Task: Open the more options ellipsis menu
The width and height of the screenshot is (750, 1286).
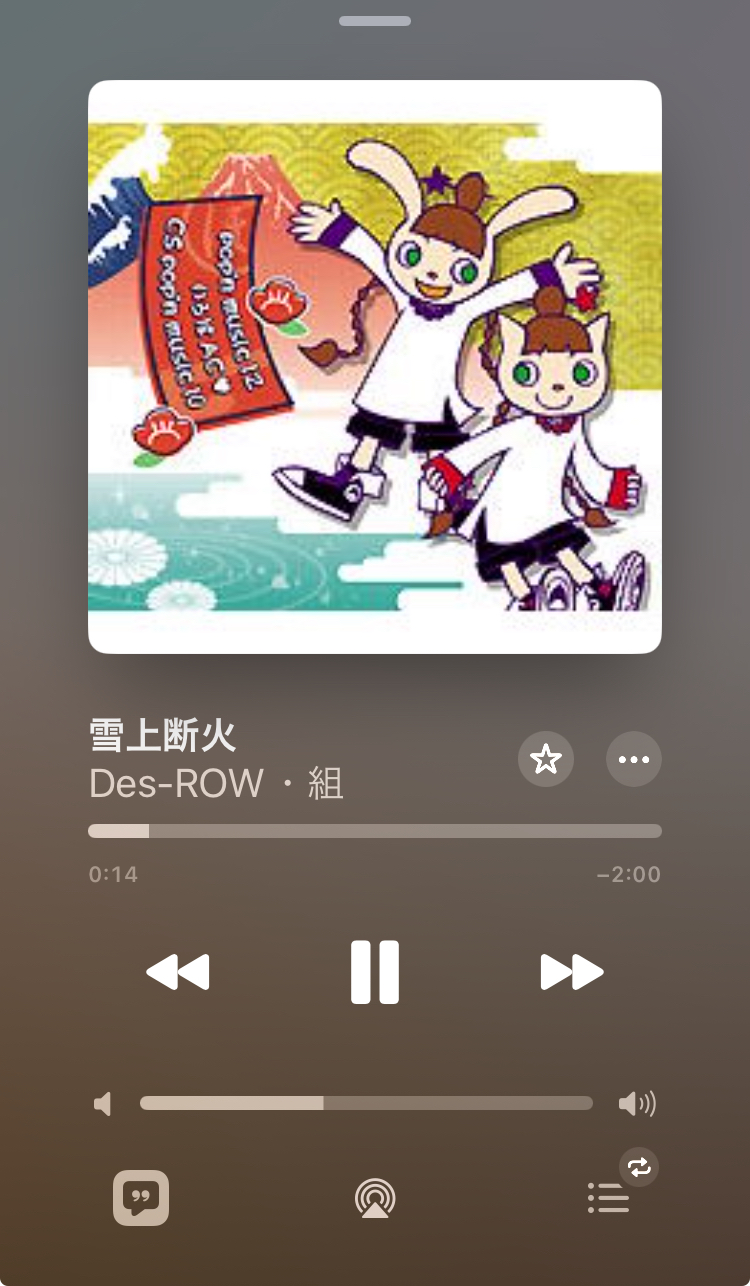Action: click(x=634, y=760)
